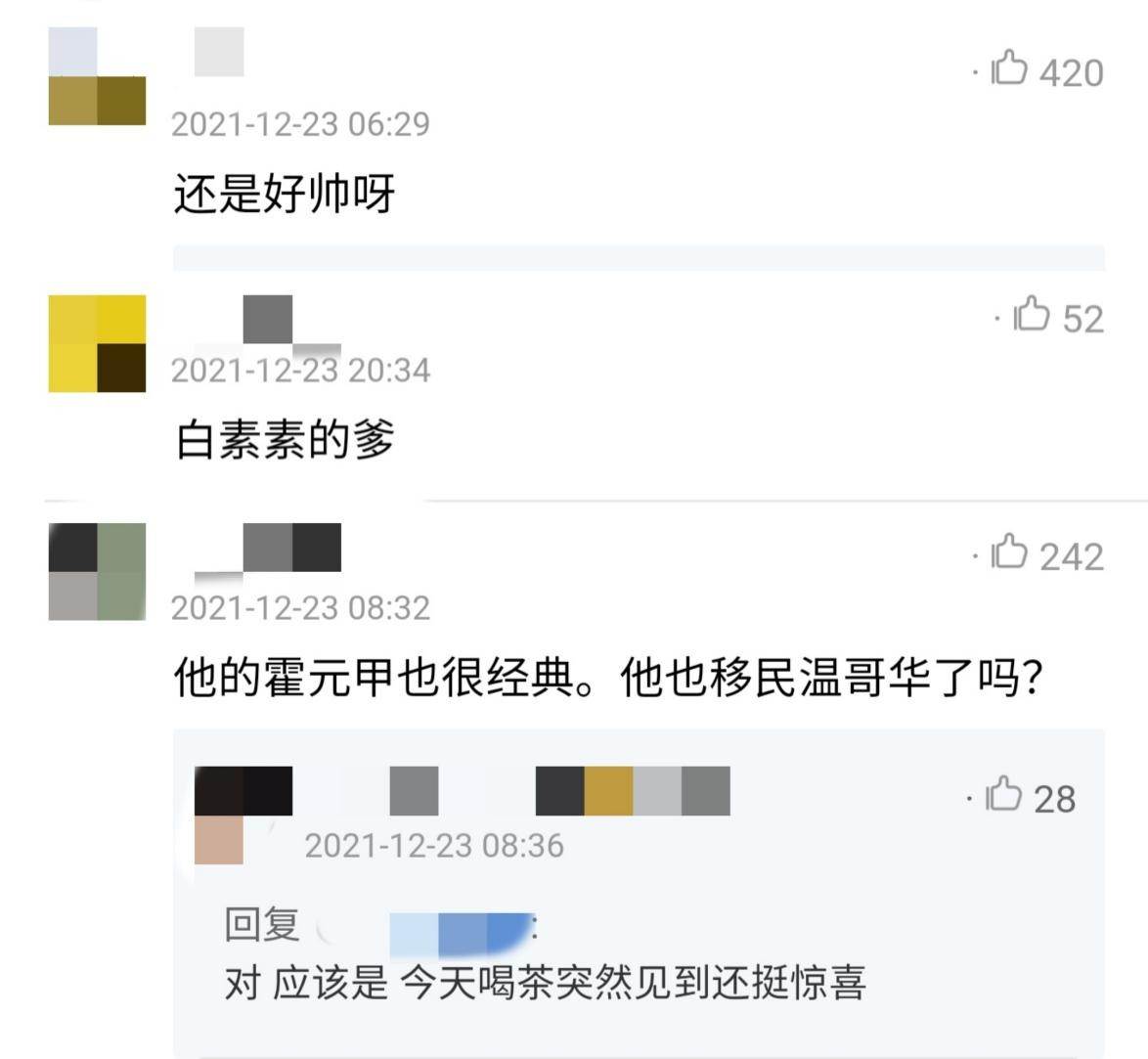Open avatar of the 白素素的爹 commenter

coord(97,343)
